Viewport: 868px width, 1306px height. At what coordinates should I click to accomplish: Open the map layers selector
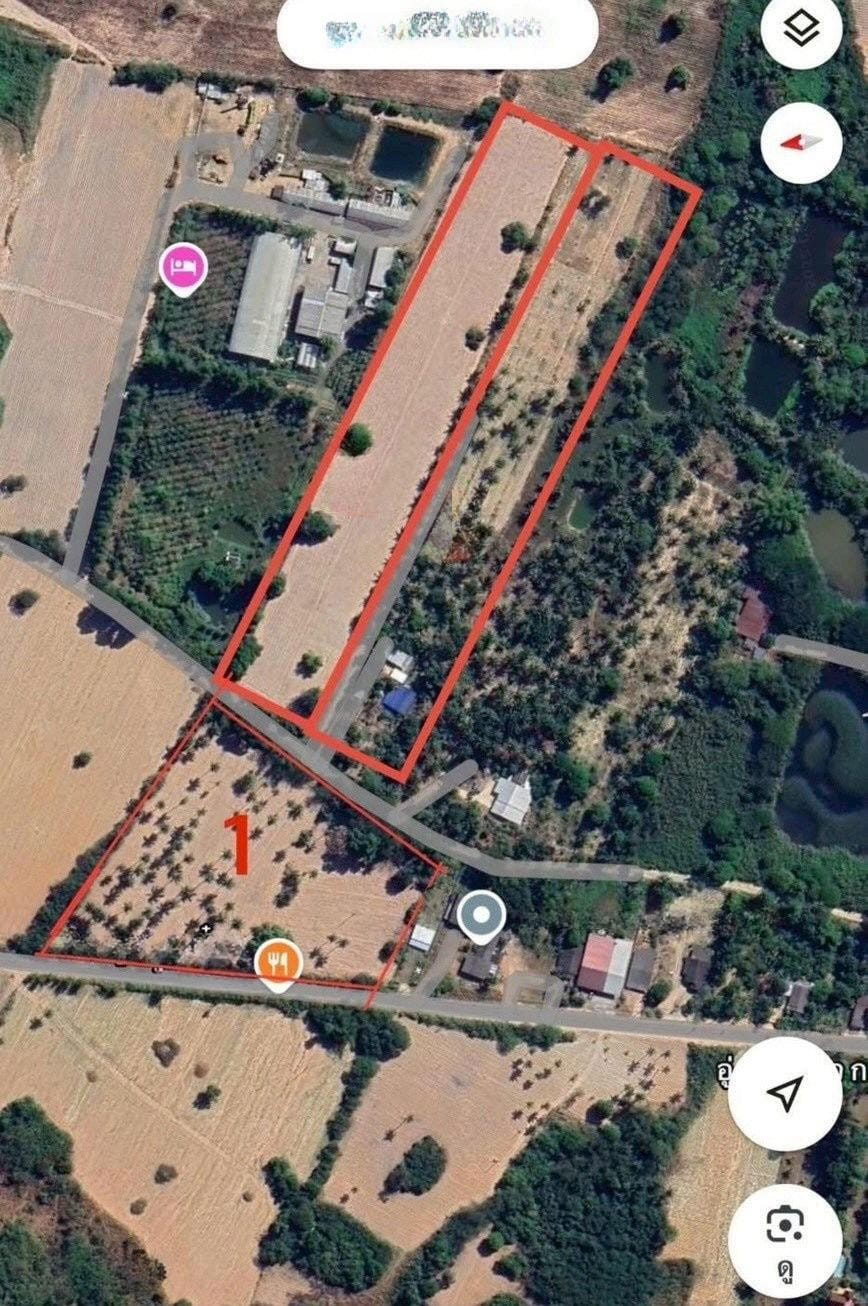pyautogui.click(x=801, y=30)
